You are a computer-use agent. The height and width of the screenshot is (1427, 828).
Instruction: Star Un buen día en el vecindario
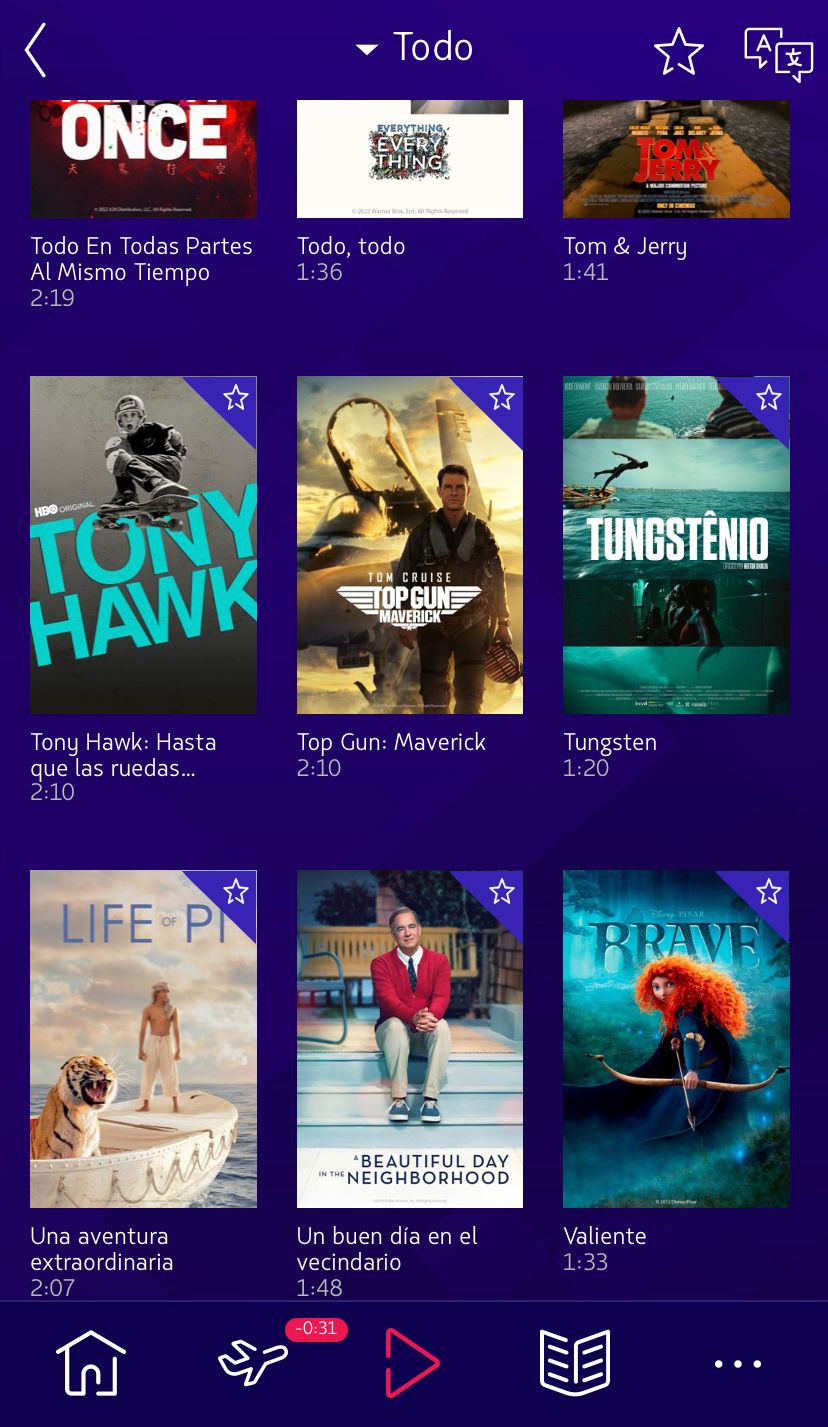click(x=502, y=892)
